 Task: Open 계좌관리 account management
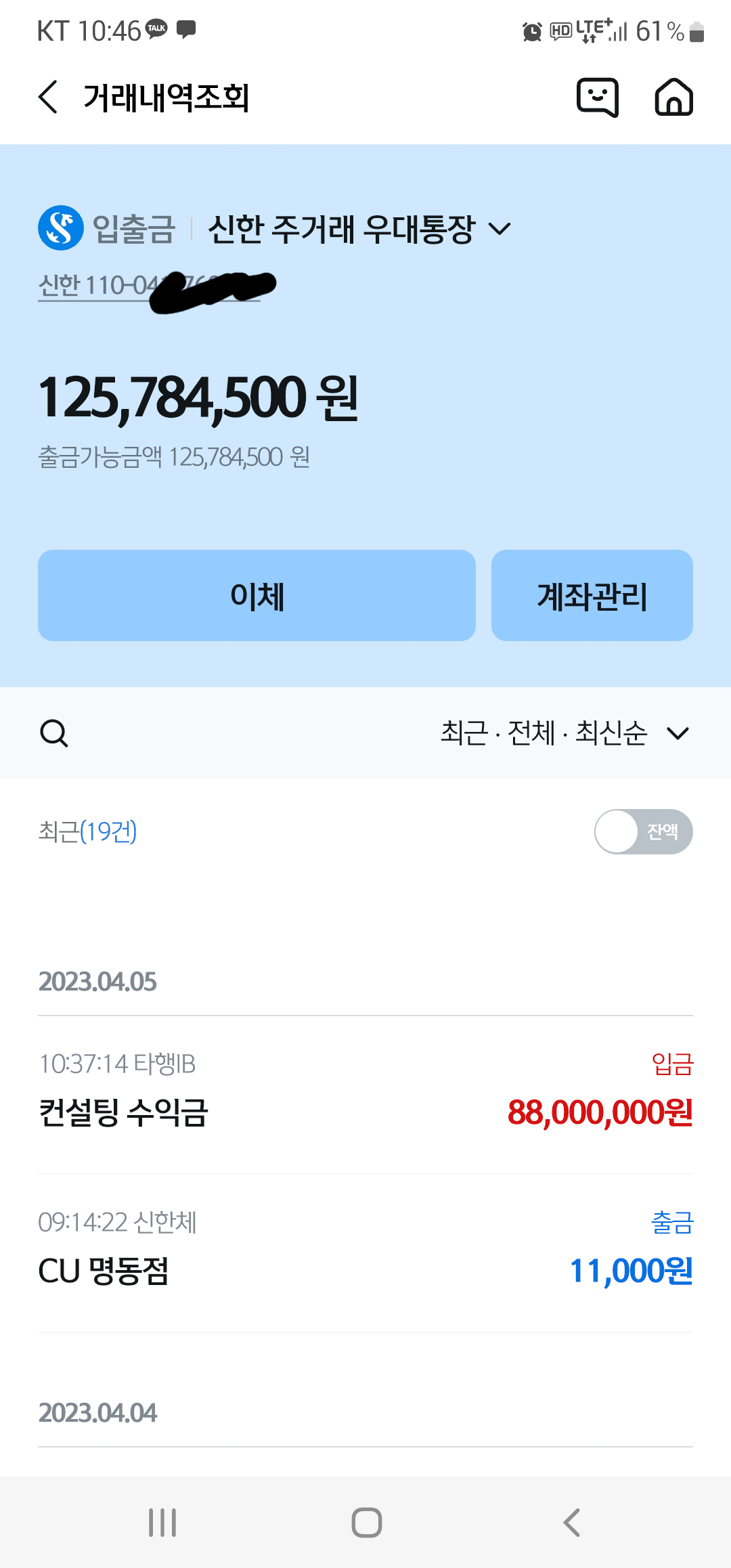coord(592,596)
